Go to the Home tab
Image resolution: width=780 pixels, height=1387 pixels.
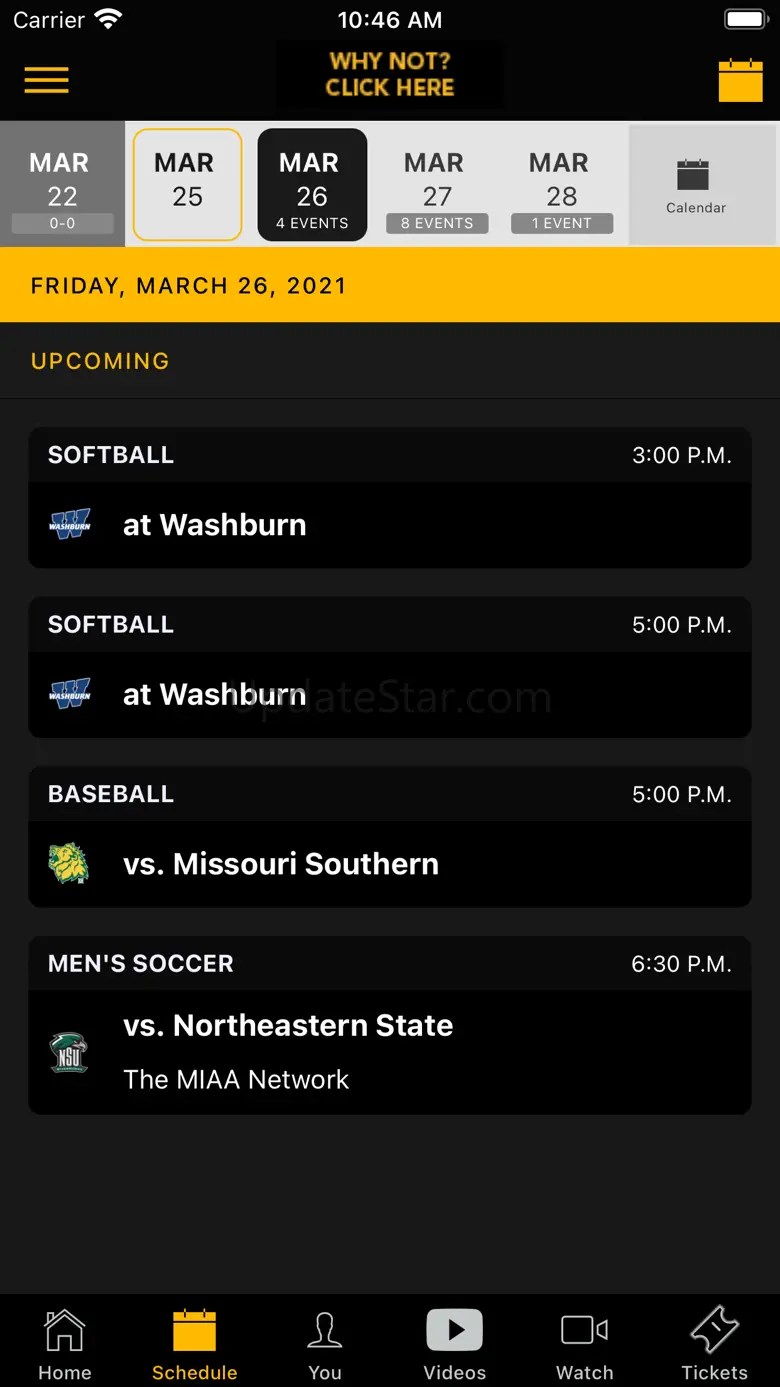(x=65, y=1345)
